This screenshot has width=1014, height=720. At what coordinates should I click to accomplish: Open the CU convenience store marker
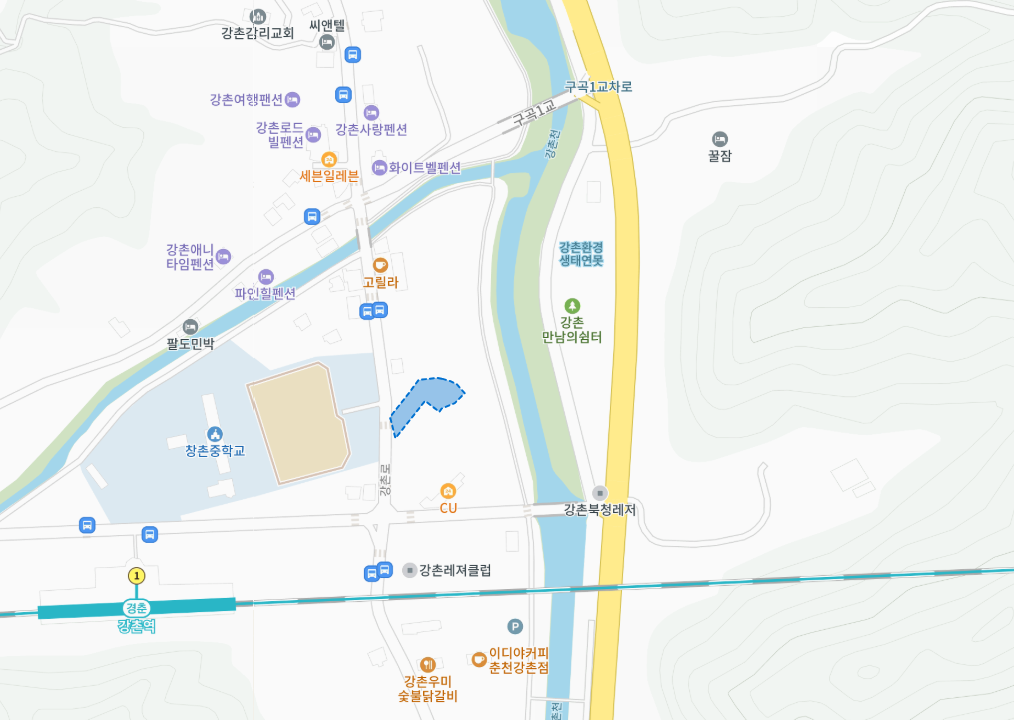pyautogui.click(x=448, y=491)
